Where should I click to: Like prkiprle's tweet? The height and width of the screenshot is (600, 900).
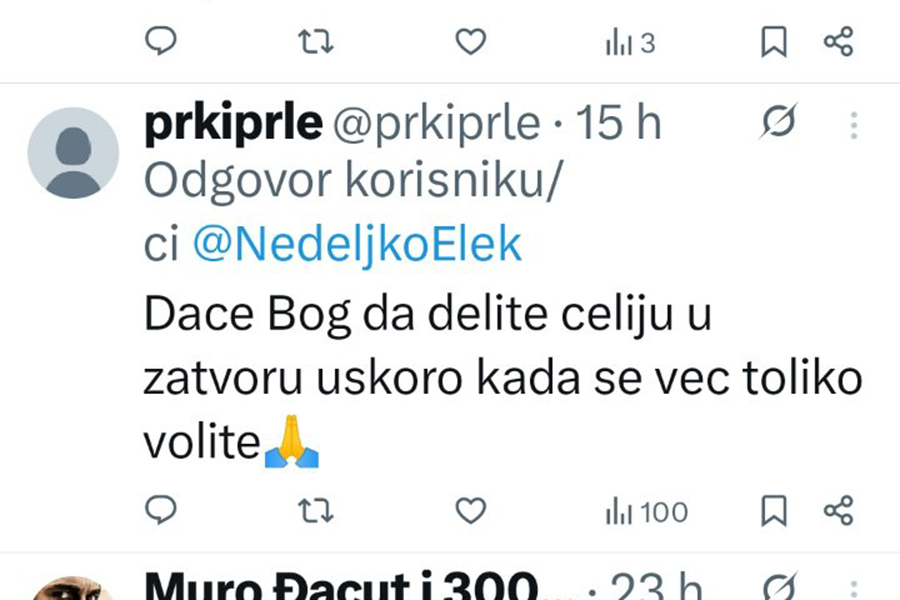pos(470,511)
